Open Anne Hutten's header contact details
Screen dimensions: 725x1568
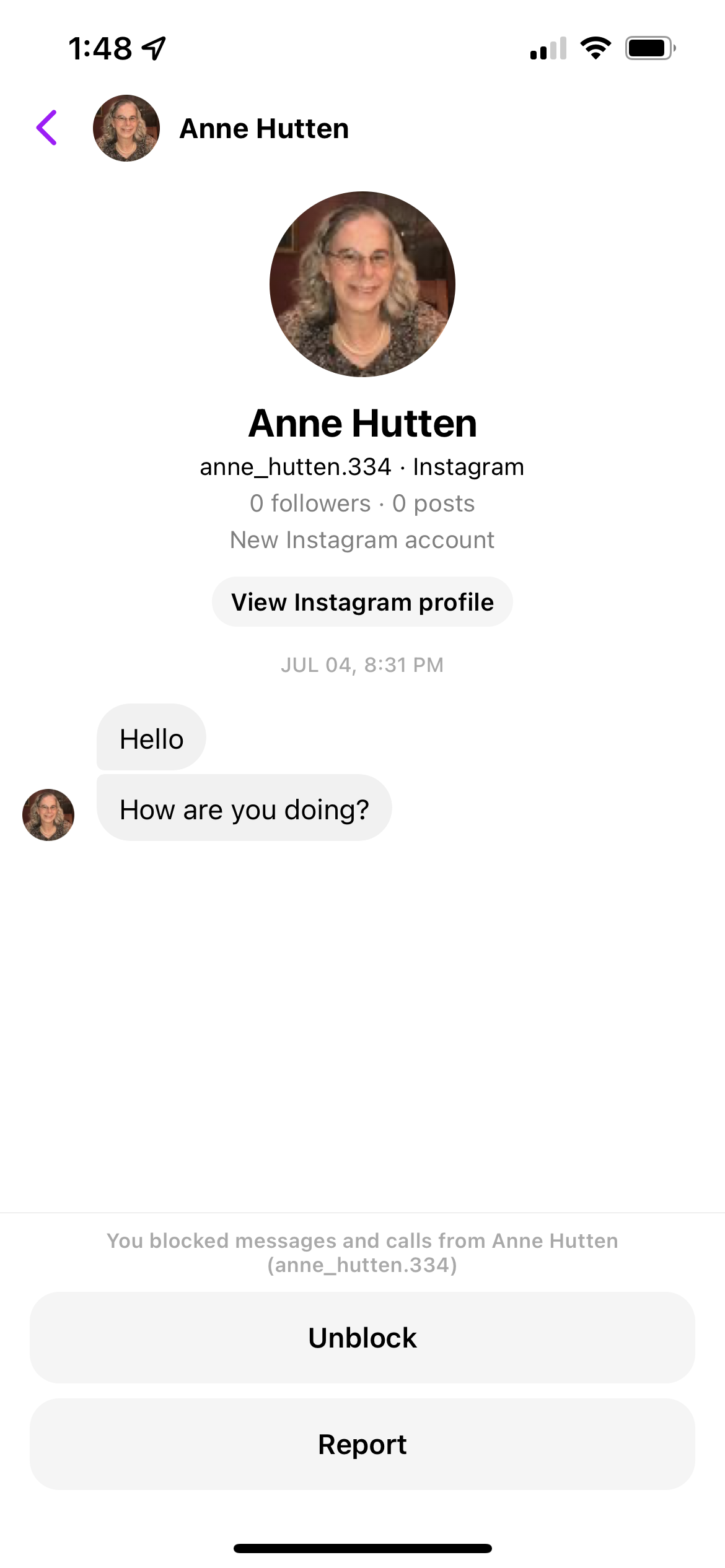tap(263, 129)
